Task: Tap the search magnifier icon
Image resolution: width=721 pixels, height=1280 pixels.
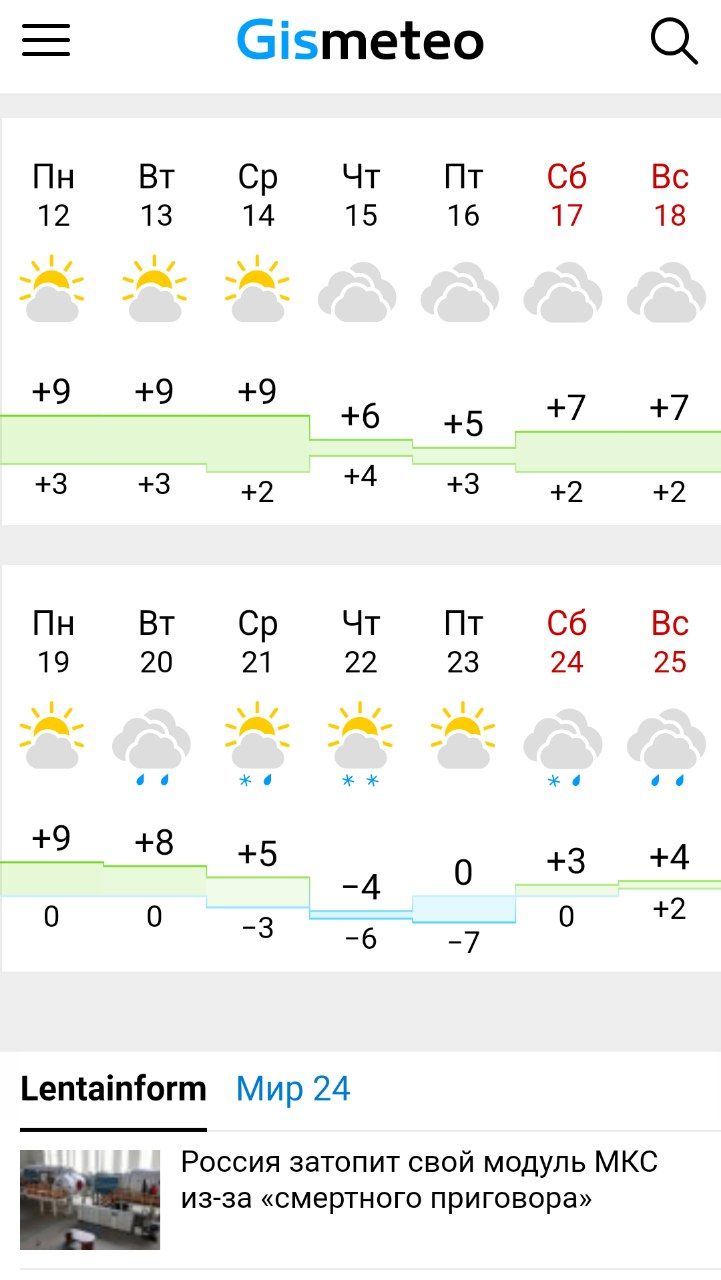Action: coord(673,41)
